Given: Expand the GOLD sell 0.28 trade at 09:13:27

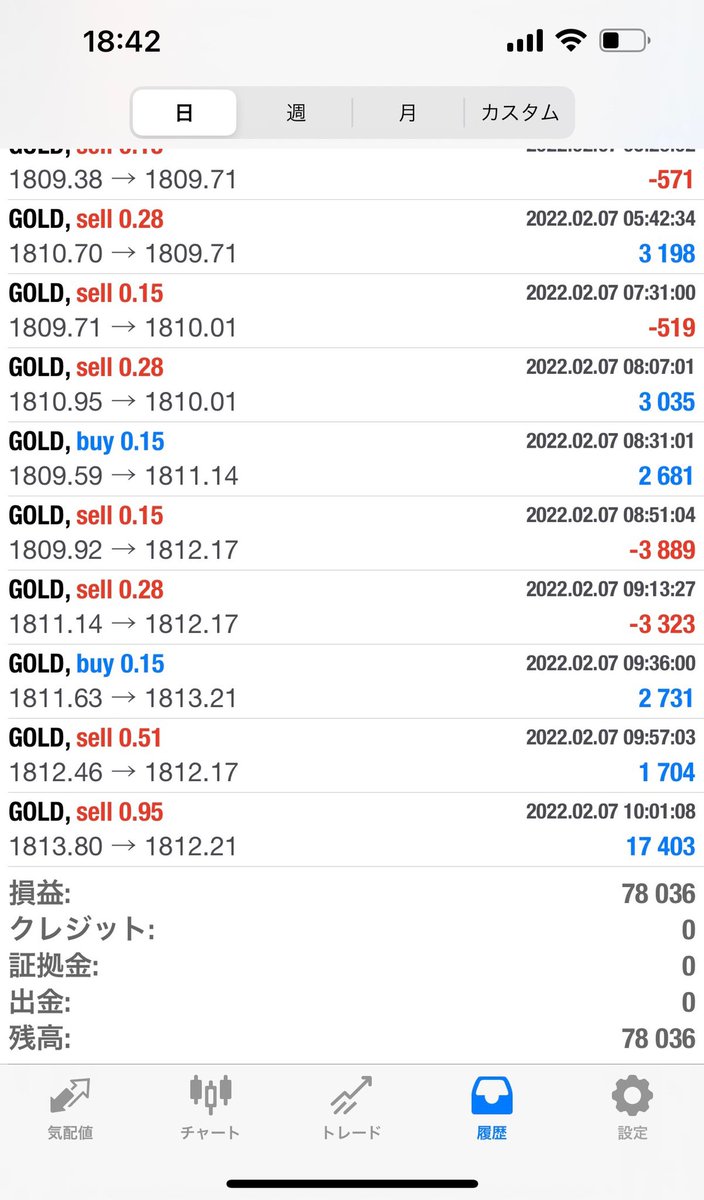Looking at the screenshot, I should 352,607.
